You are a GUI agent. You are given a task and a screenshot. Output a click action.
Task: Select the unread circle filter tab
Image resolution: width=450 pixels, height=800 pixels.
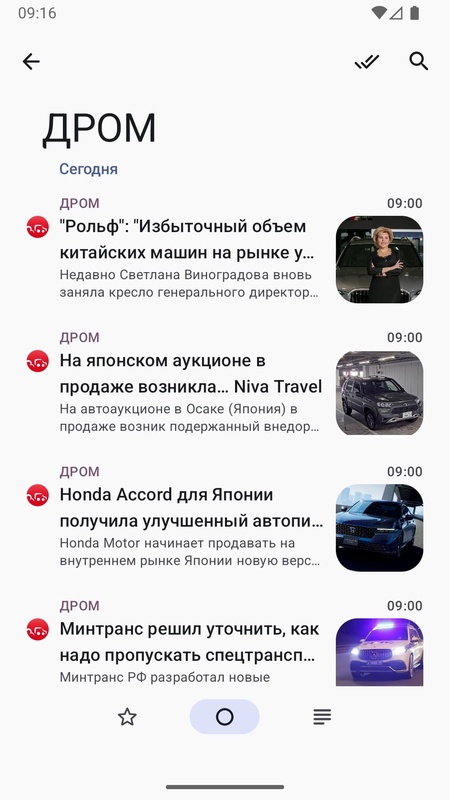pos(224,717)
